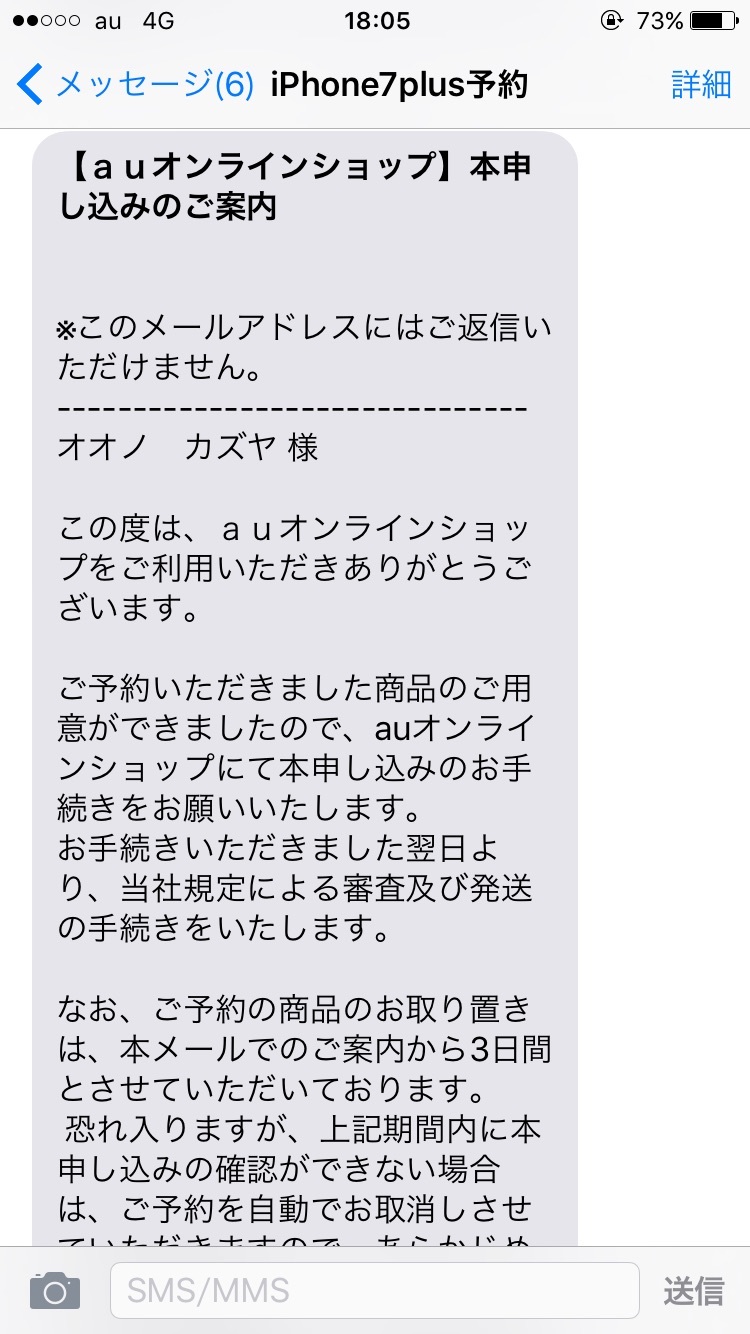Focus the SMS/MMS message field
This screenshot has width=750, height=1334.
click(374, 1290)
